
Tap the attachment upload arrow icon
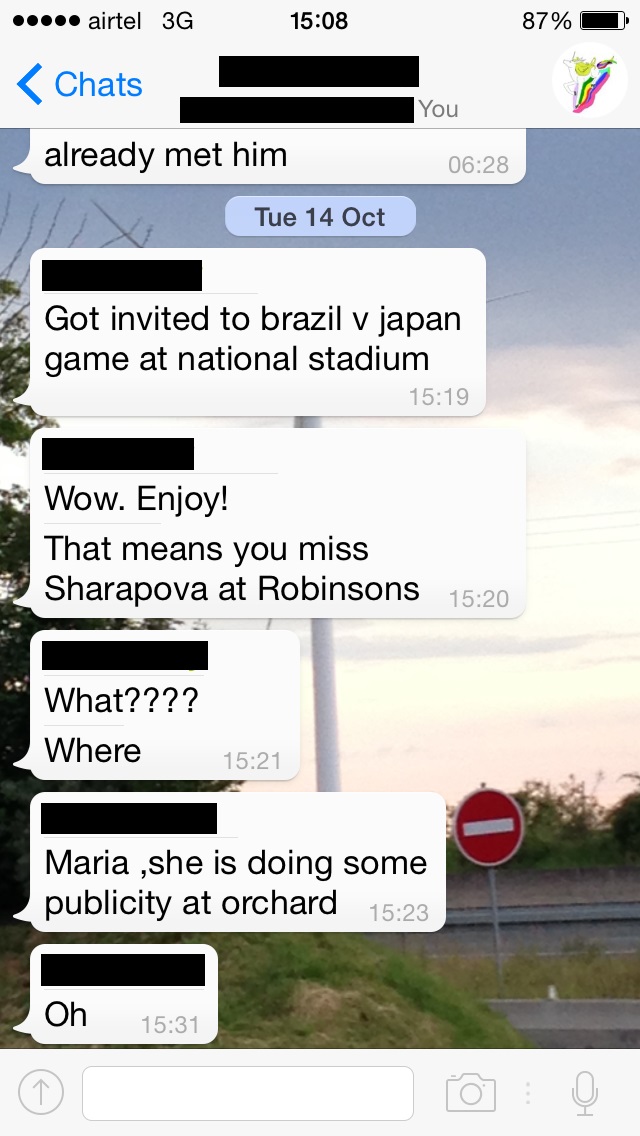41,1092
